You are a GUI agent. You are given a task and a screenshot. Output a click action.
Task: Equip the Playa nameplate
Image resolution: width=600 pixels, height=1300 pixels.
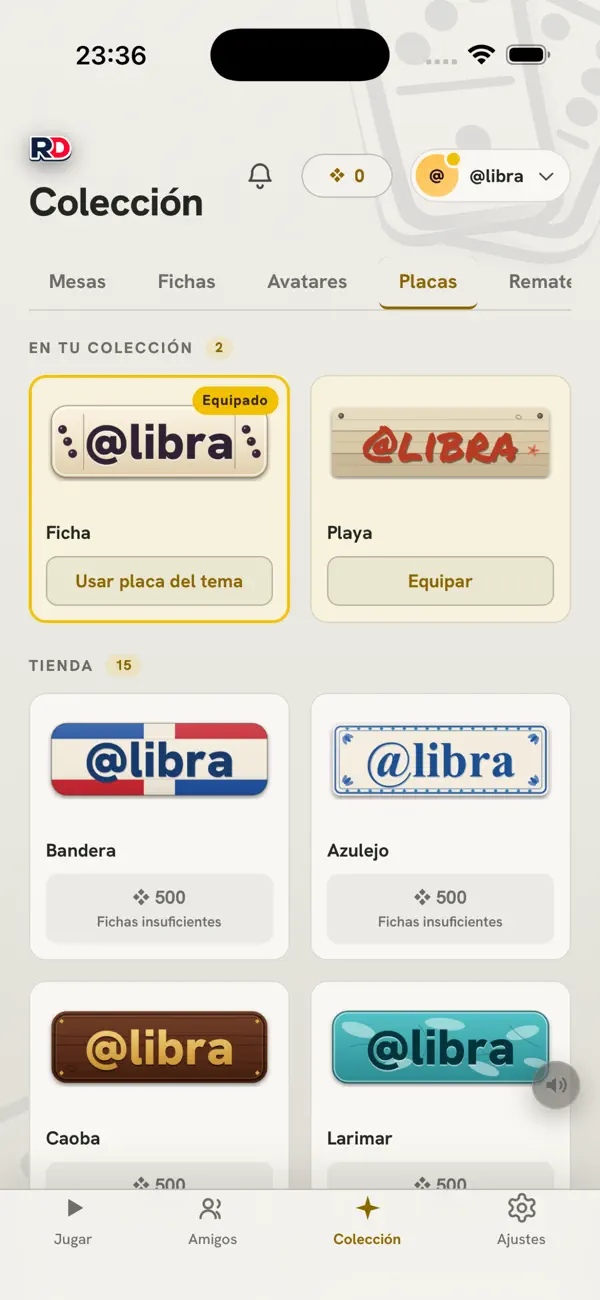coord(440,581)
